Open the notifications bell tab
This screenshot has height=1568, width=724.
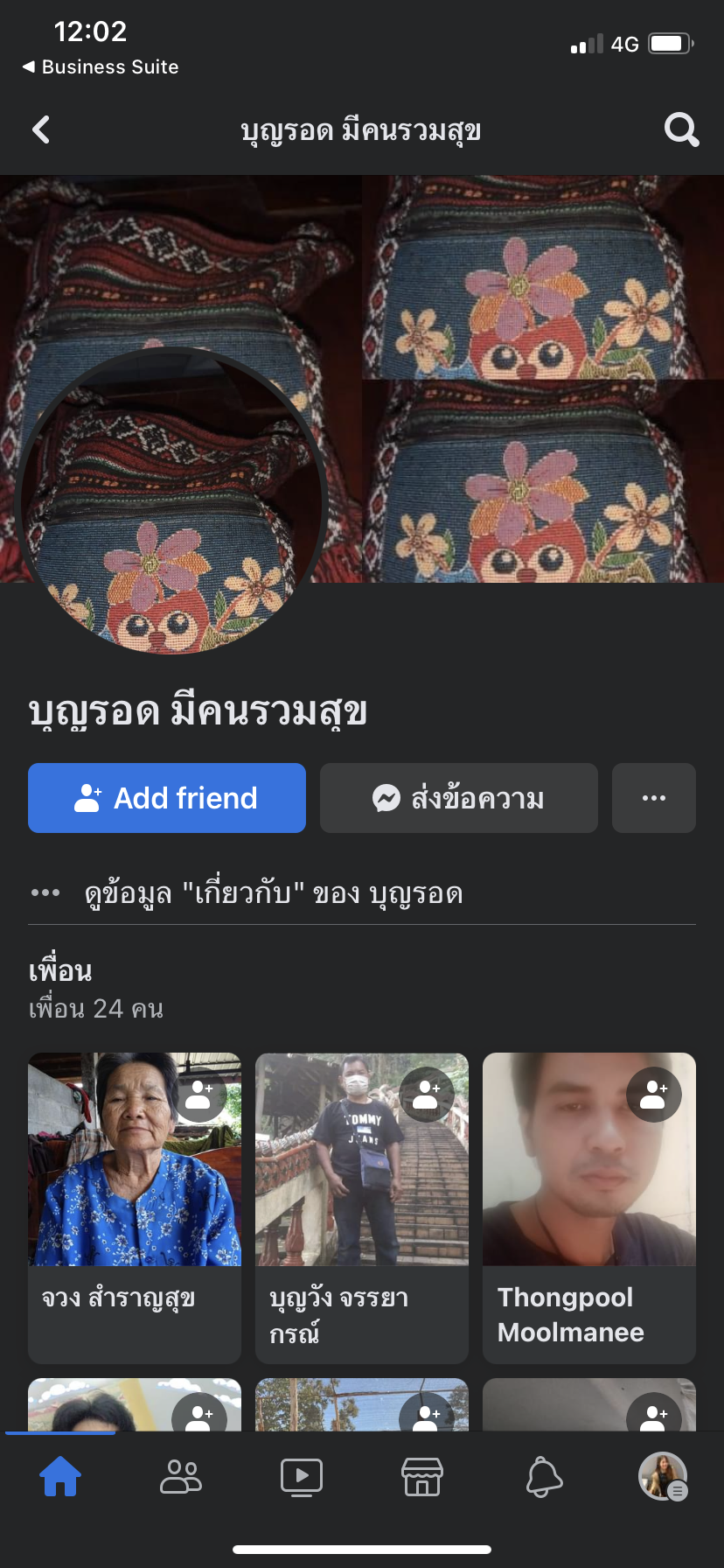(543, 1477)
